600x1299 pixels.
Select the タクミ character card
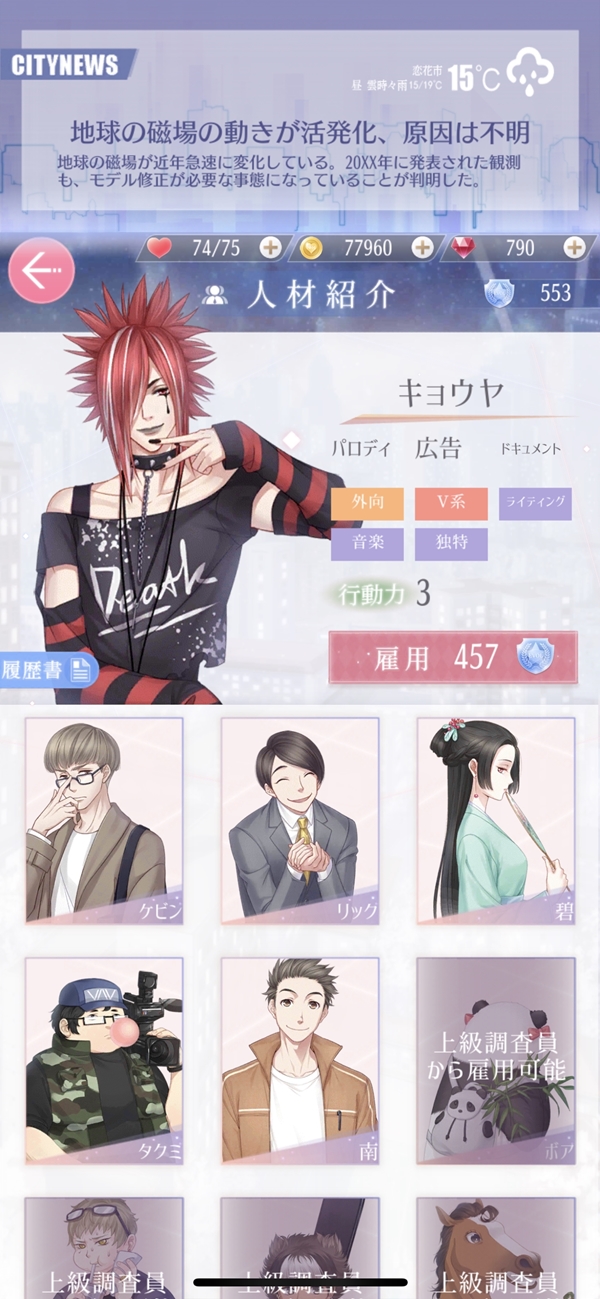click(x=104, y=1061)
